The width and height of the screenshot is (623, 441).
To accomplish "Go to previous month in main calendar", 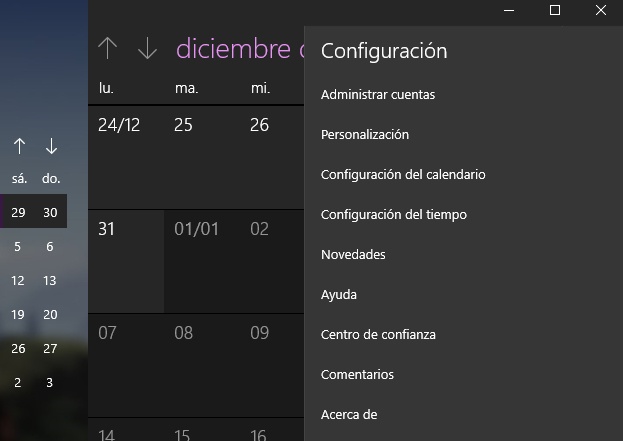I will pos(108,48).
